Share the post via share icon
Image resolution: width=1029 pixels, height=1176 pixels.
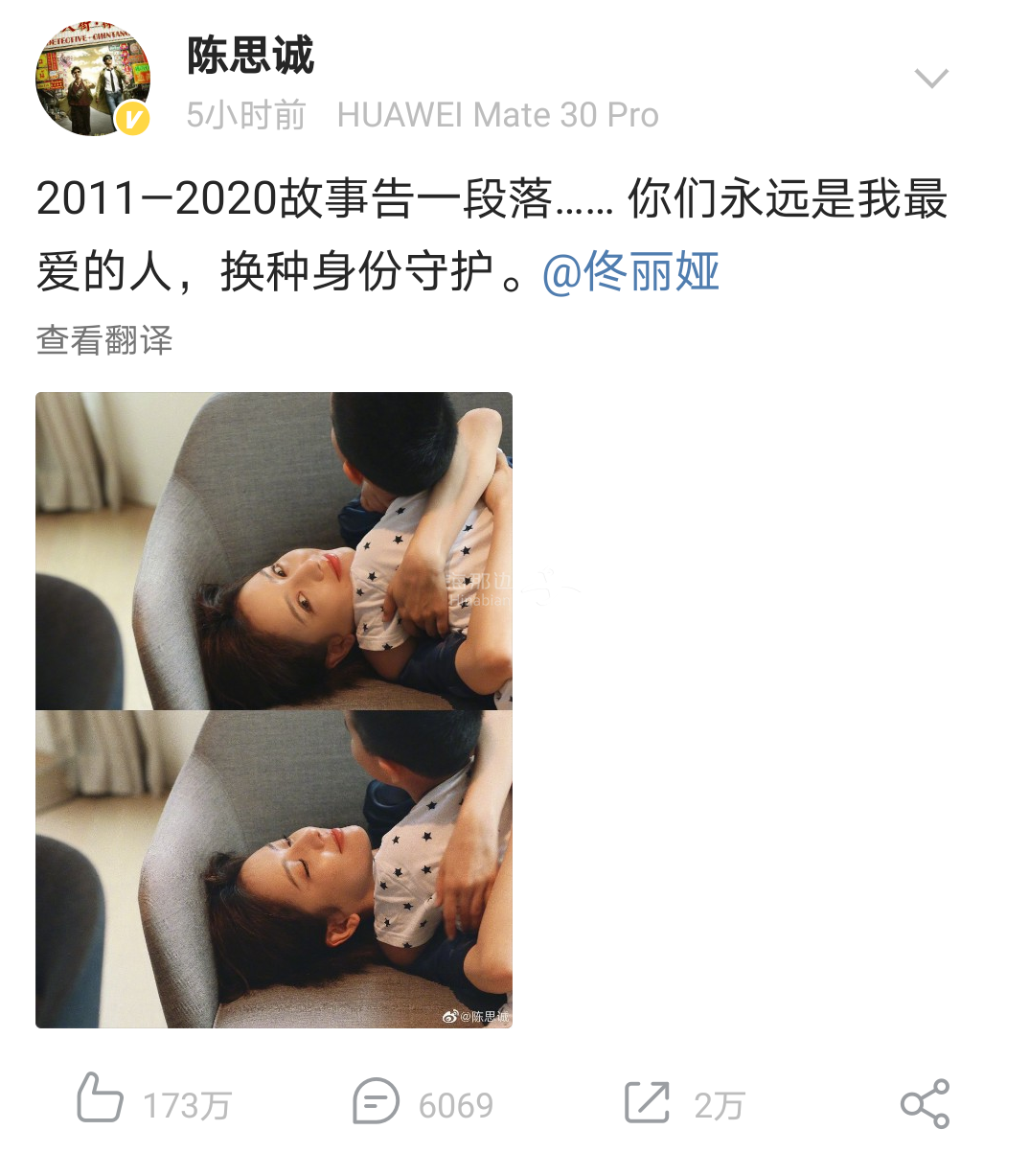(x=925, y=1103)
